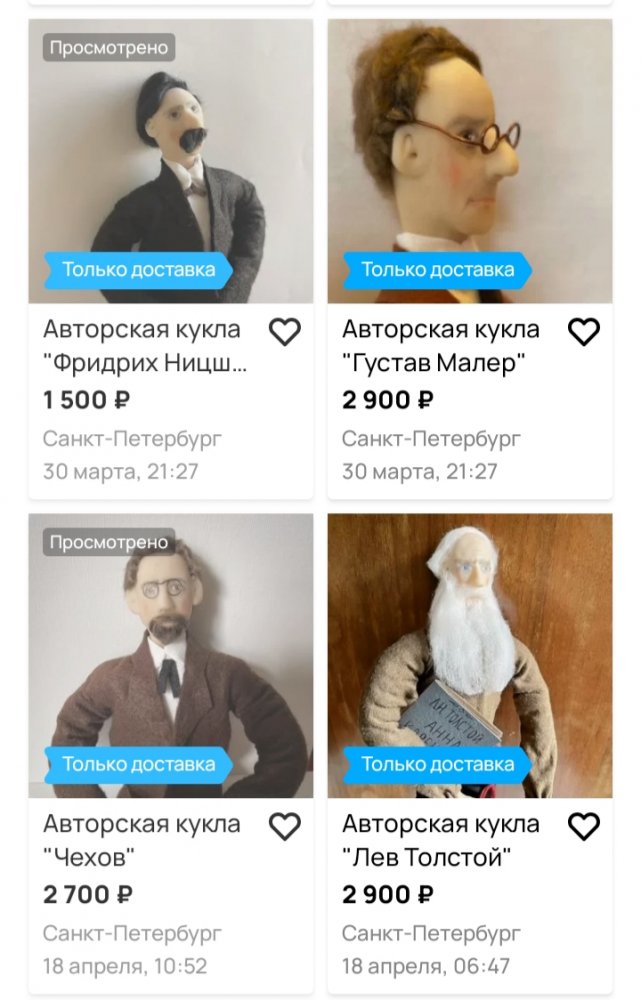Add the "Фридрих Ницше" doll to favorites

pyautogui.click(x=285, y=332)
